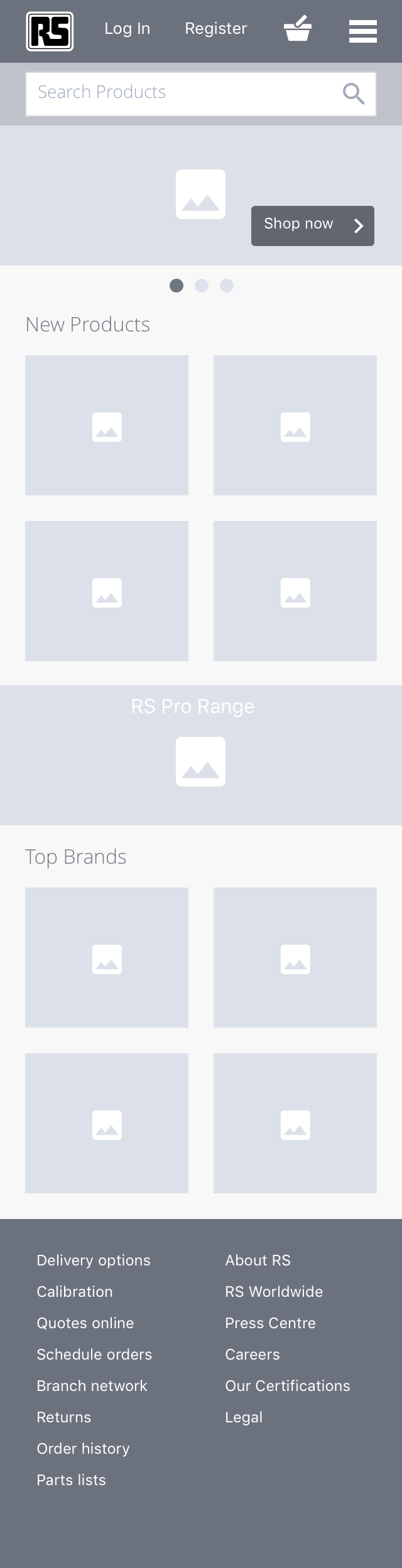Tap the RS logo to go home
This screenshot has height=1568, width=402.
click(x=50, y=31)
